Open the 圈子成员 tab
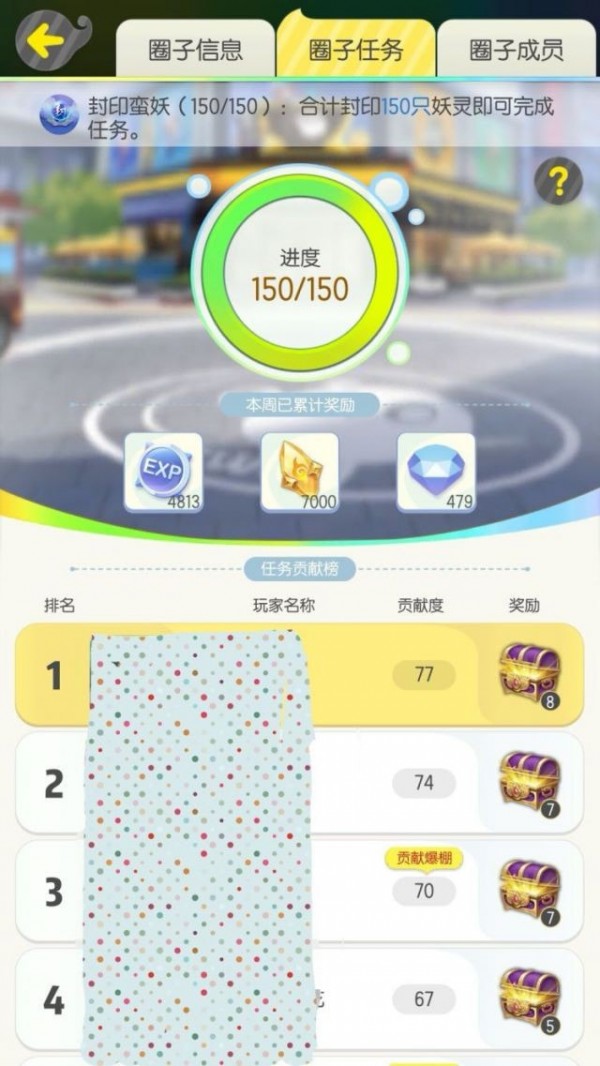The width and height of the screenshot is (600, 1066). [x=516, y=50]
